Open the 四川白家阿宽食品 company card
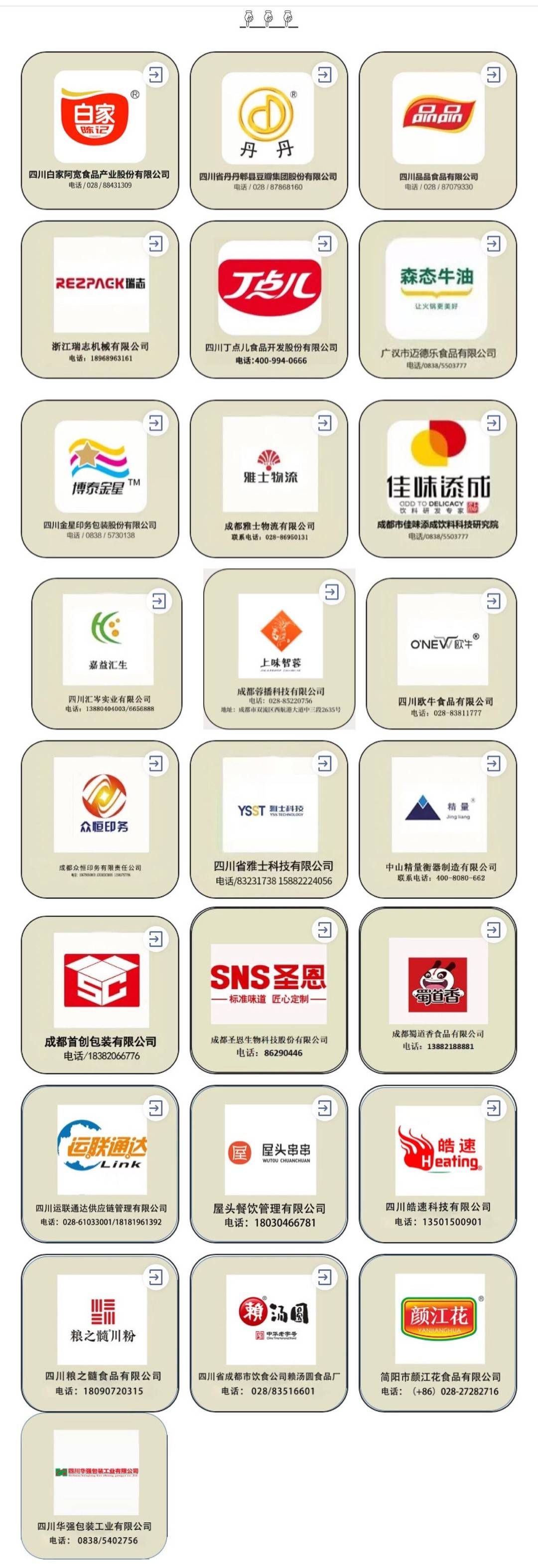Image resolution: width=538 pixels, height=1568 pixels. (100, 130)
